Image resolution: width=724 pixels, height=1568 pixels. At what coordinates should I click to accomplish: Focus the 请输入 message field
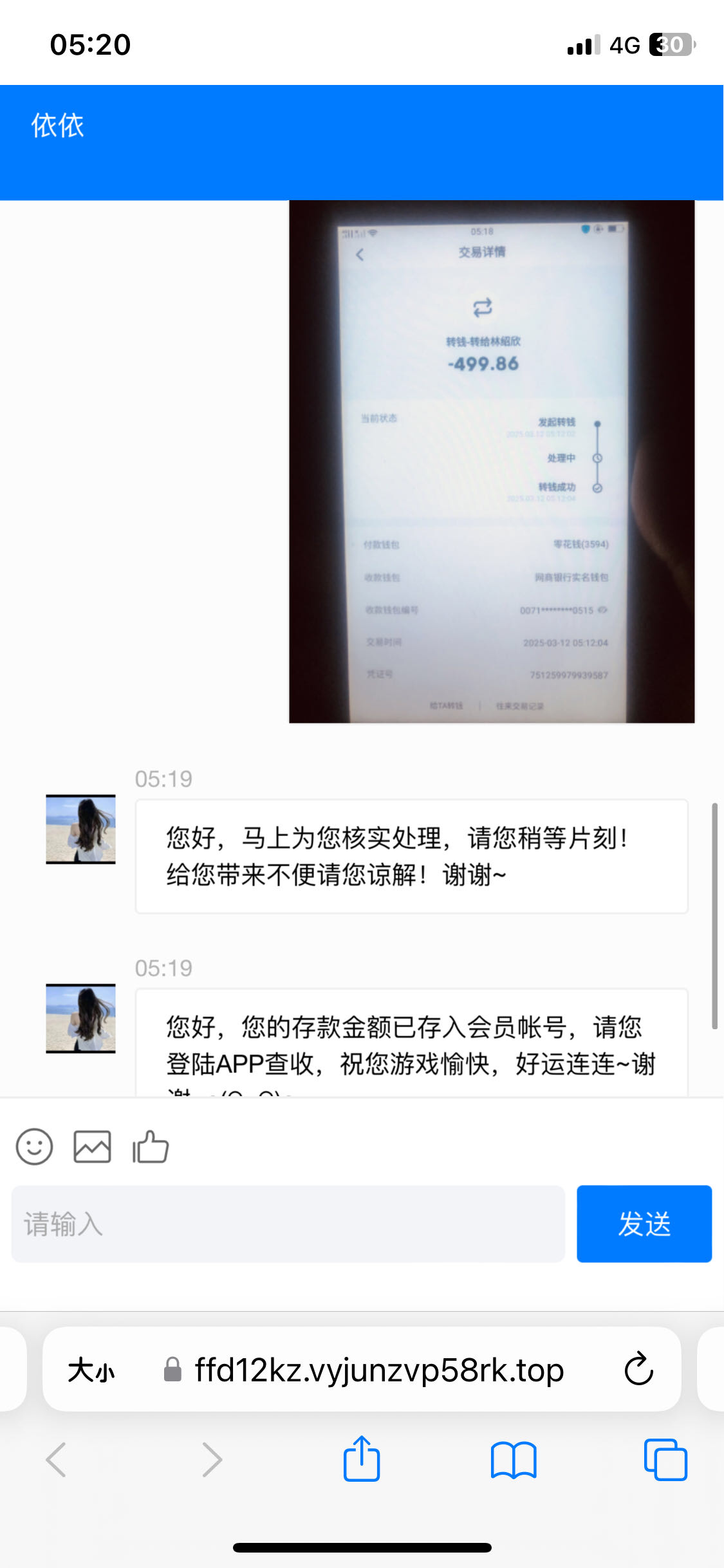coord(288,1224)
